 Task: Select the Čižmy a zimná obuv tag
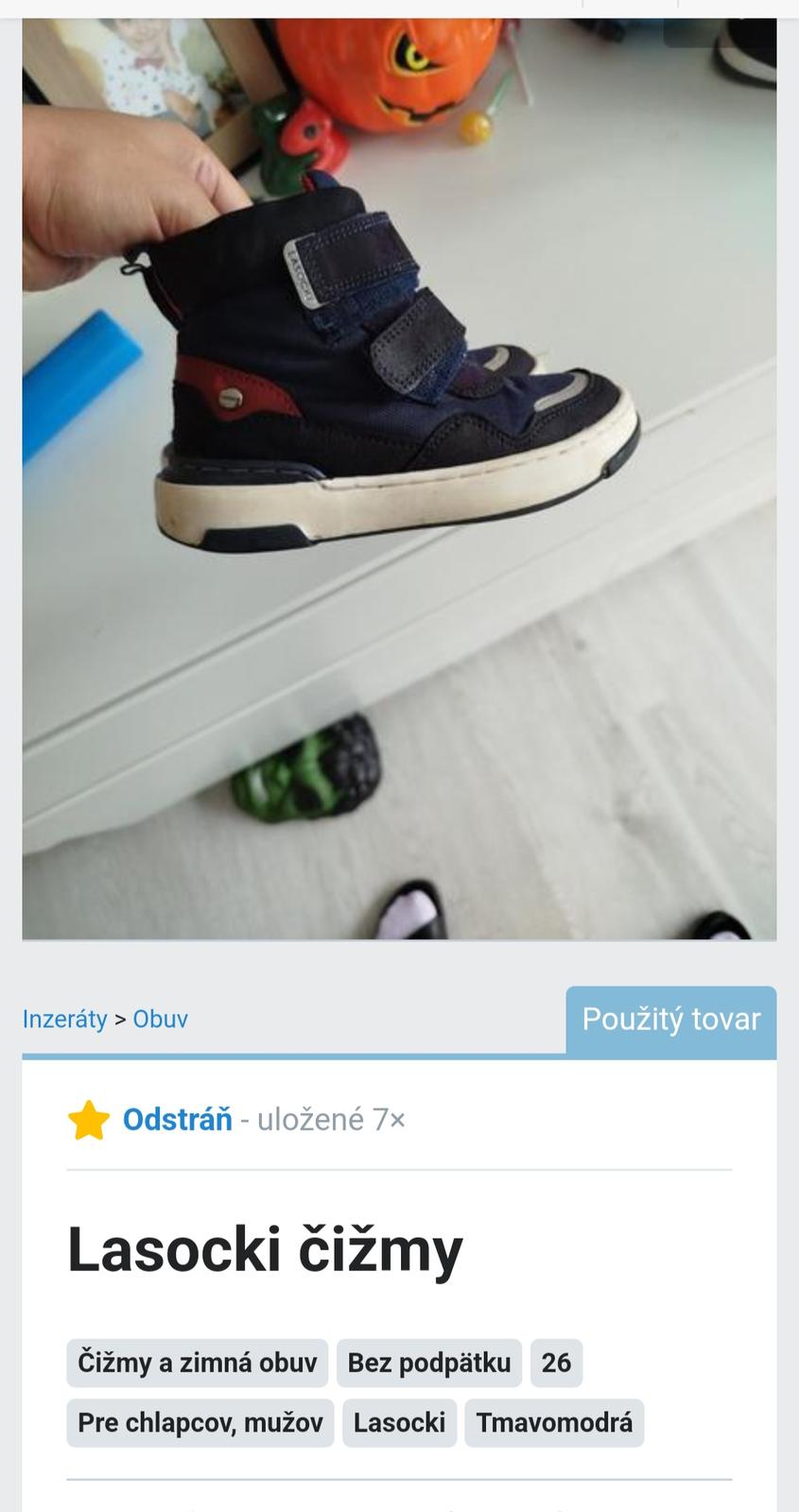(x=197, y=1363)
